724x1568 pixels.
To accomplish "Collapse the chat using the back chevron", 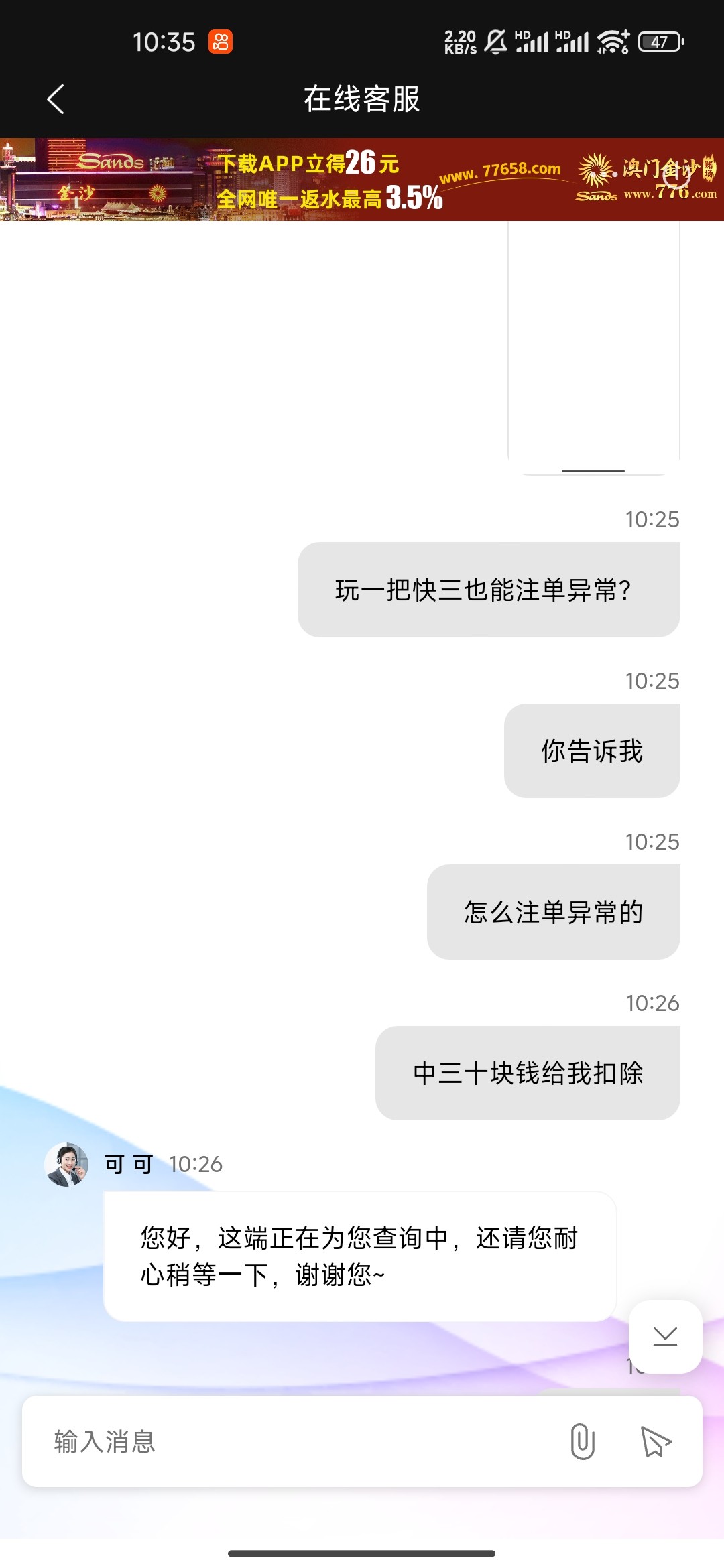I will coord(56,99).
